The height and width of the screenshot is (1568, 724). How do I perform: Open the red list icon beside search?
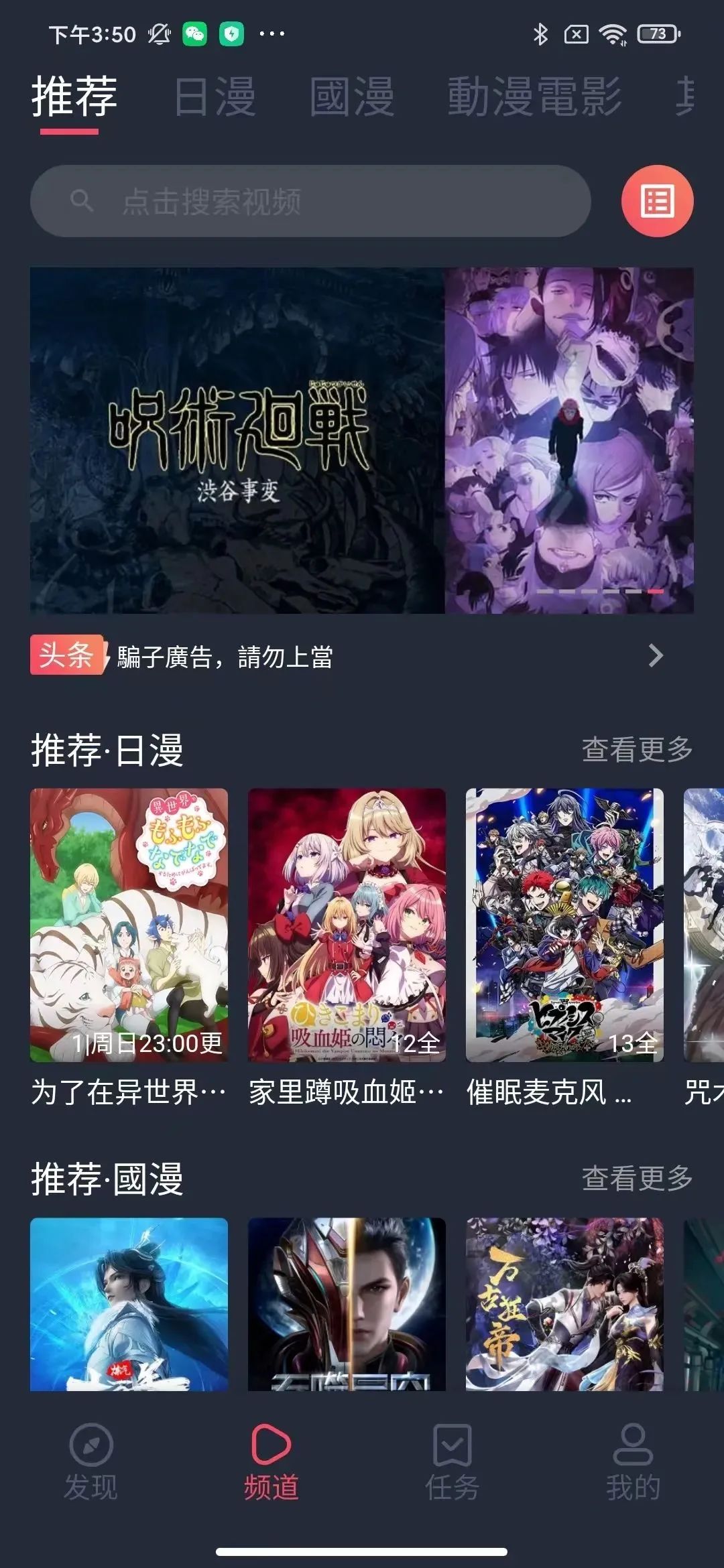(x=657, y=201)
